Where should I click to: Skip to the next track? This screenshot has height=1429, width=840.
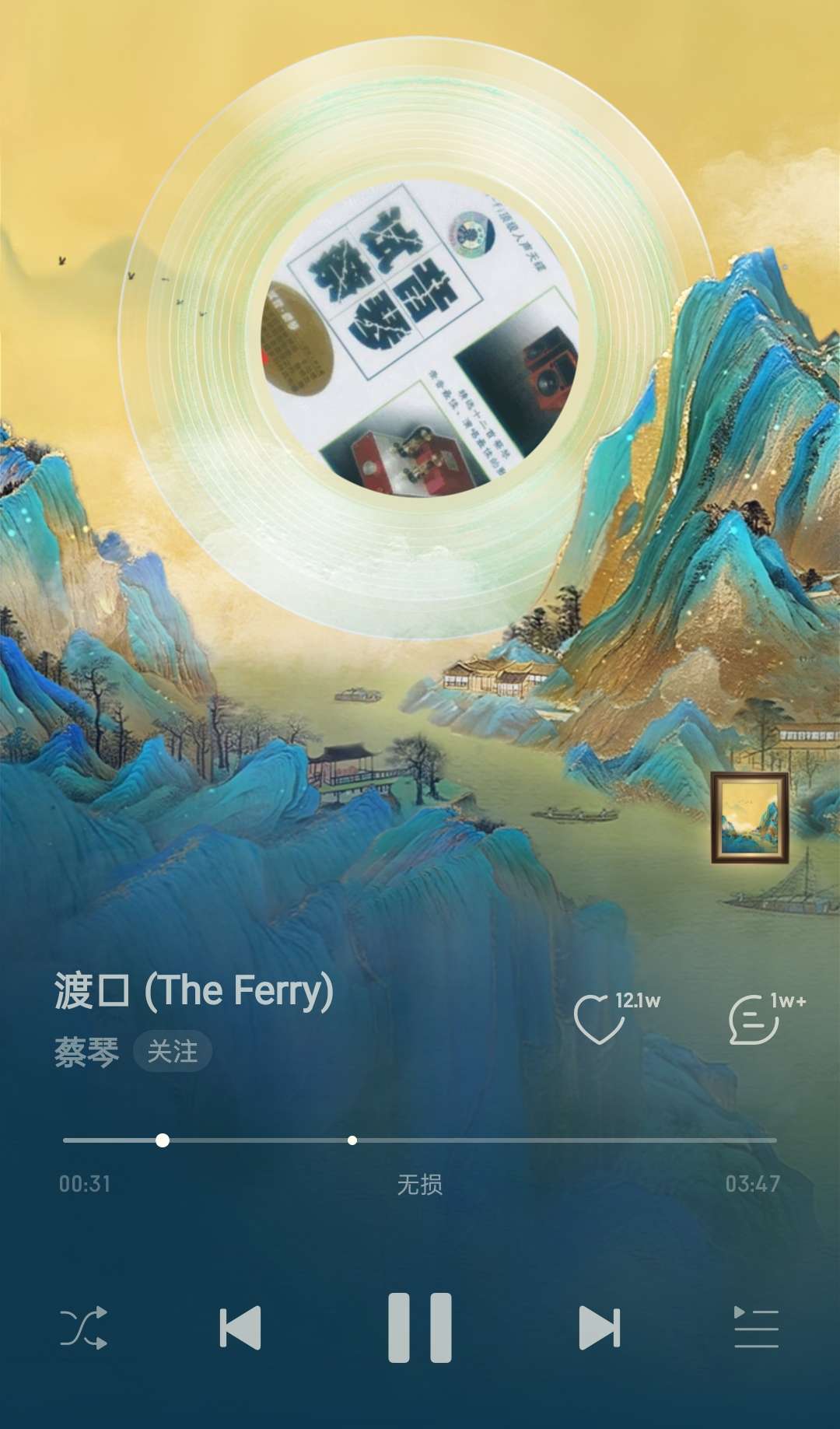click(x=600, y=1327)
